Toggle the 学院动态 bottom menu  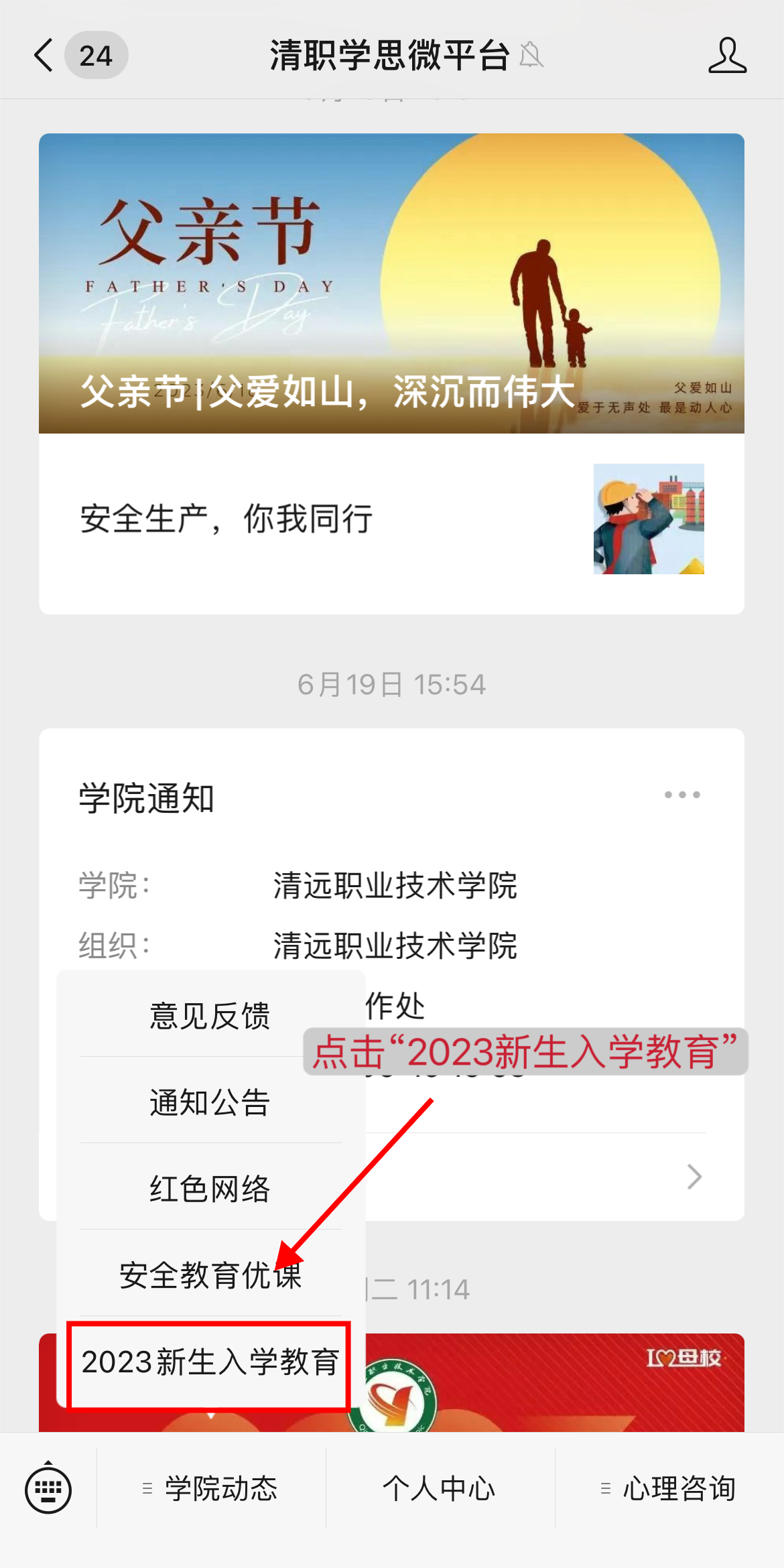(212, 1489)
